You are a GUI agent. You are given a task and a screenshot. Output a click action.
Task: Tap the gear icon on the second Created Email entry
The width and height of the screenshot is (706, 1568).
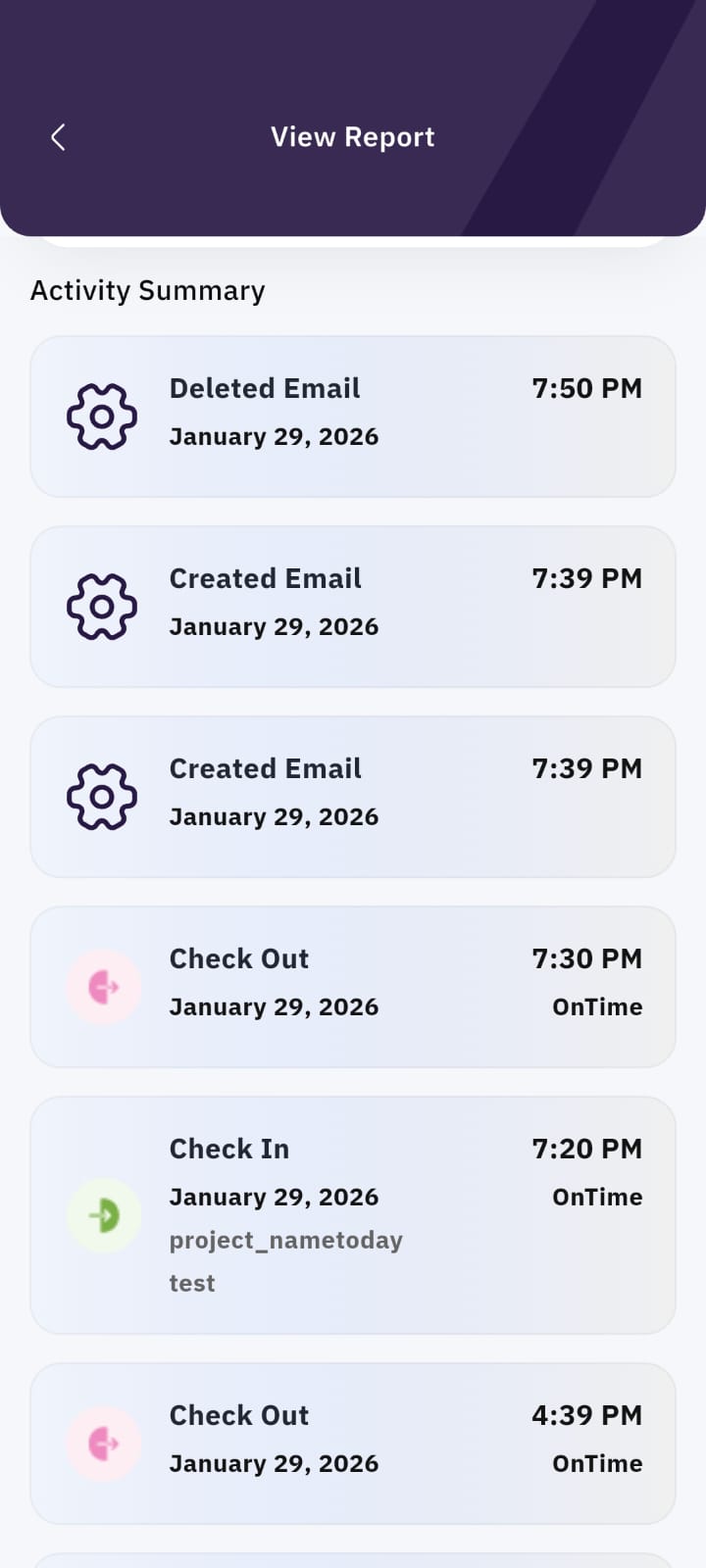click(102, 796)
